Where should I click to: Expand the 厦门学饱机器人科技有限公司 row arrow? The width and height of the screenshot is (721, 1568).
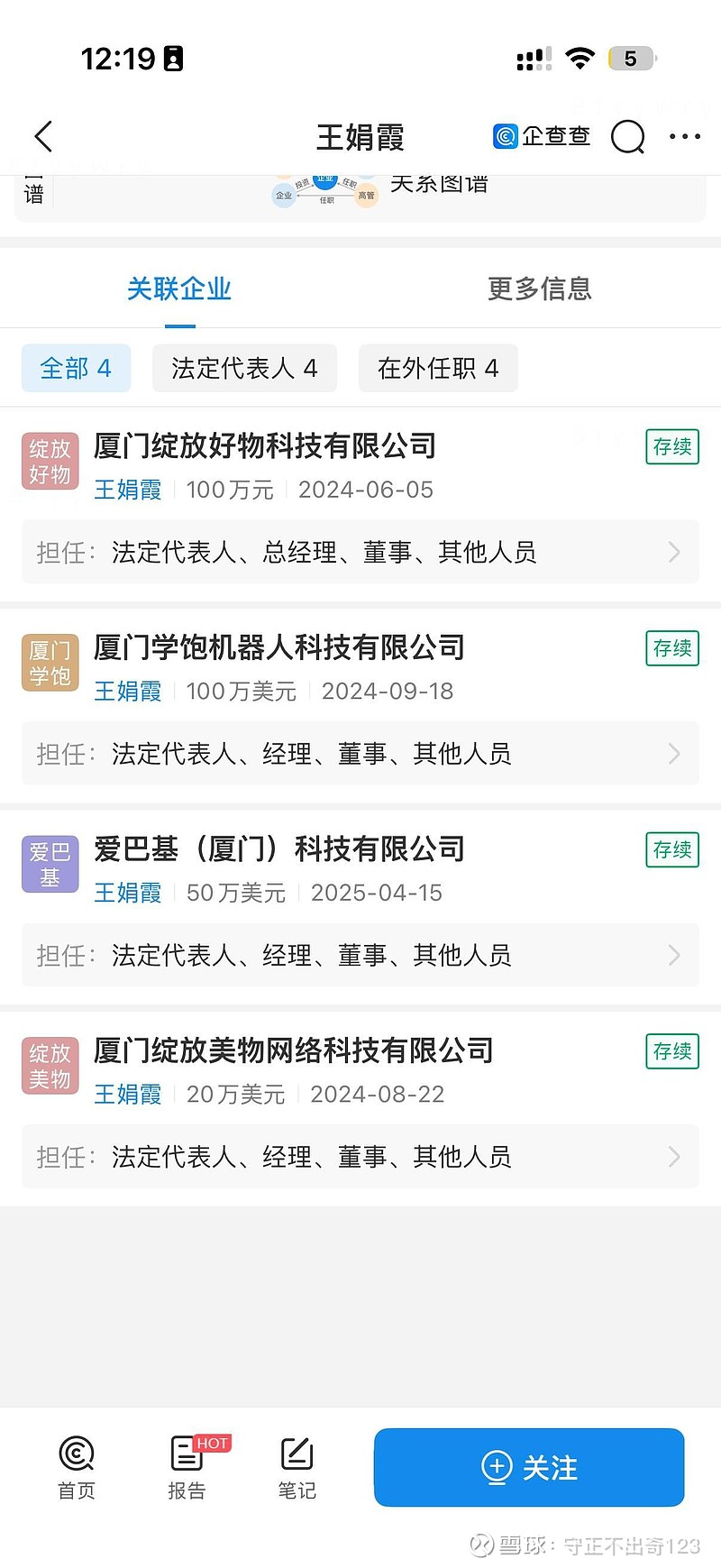[674, 754]
